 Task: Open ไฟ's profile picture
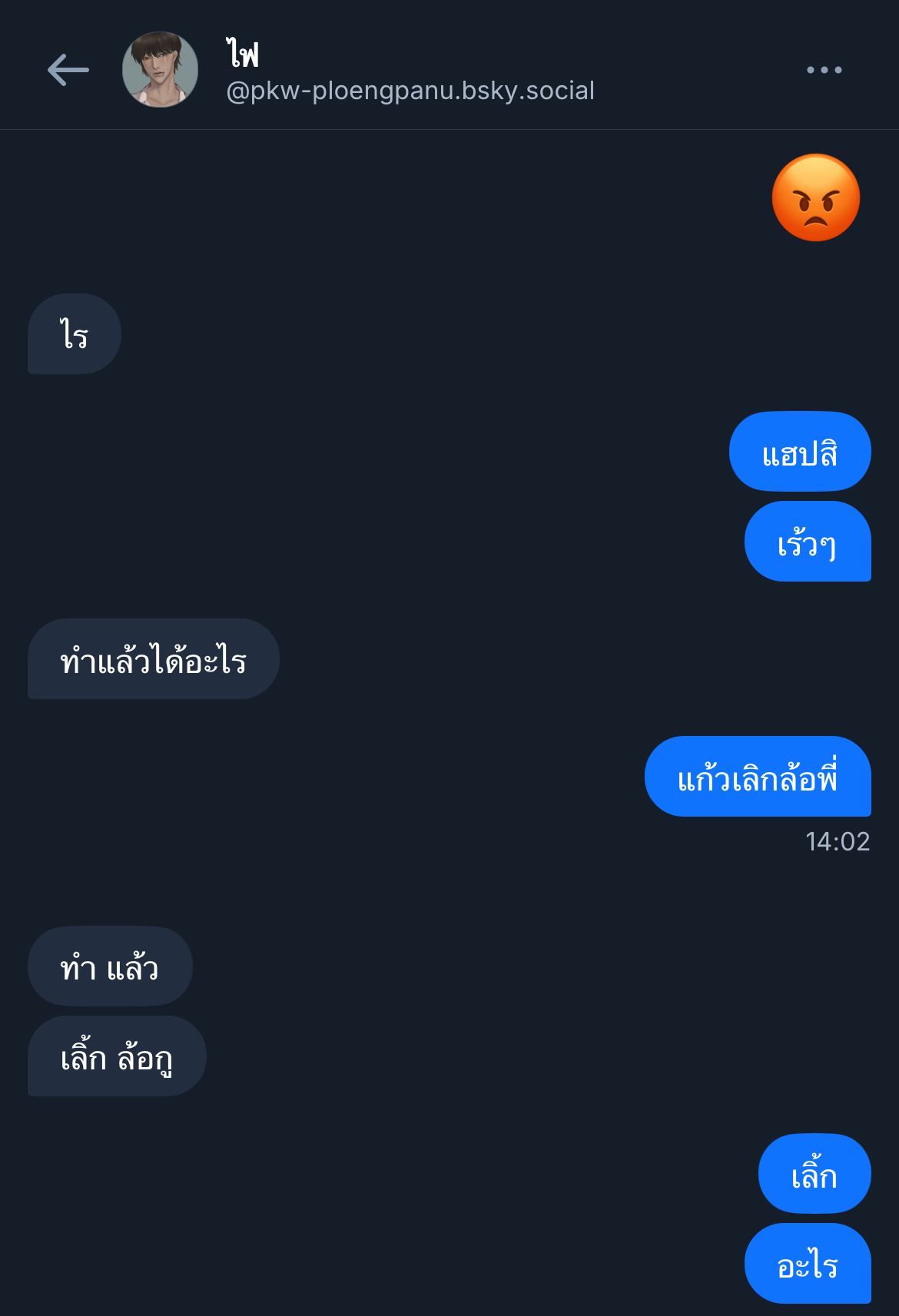point(160,70)
